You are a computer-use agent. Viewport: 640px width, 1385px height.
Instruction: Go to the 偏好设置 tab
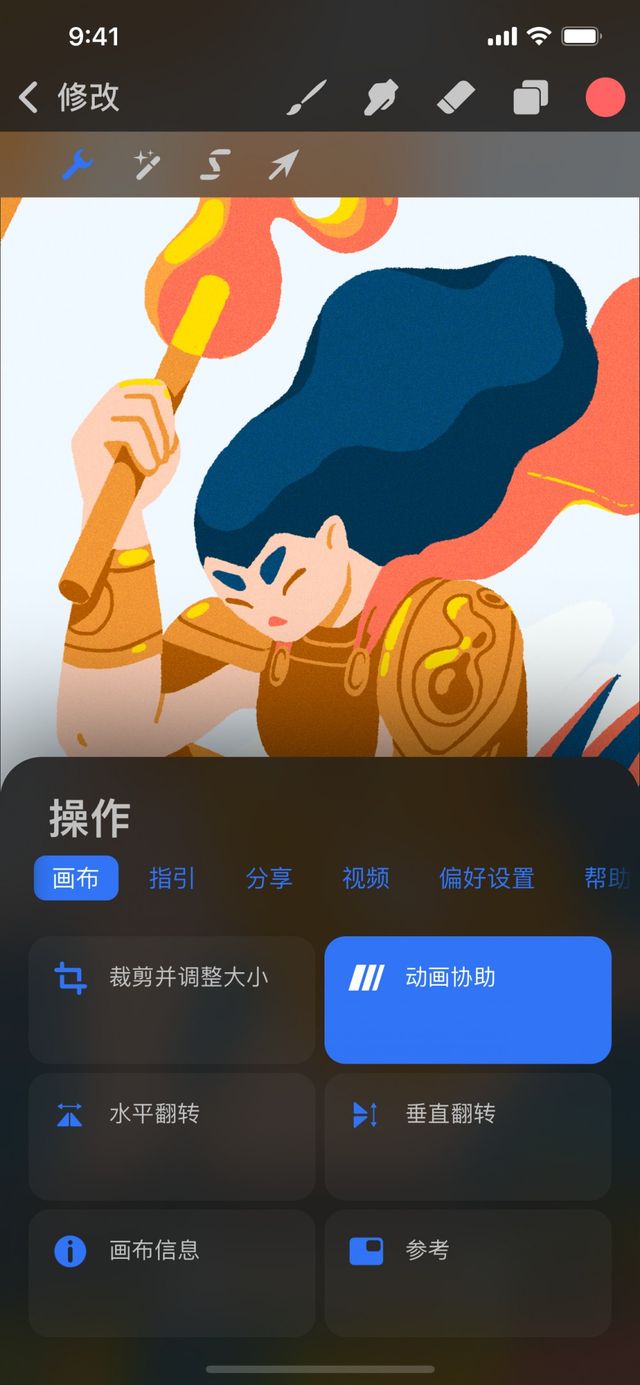point(486,878)
